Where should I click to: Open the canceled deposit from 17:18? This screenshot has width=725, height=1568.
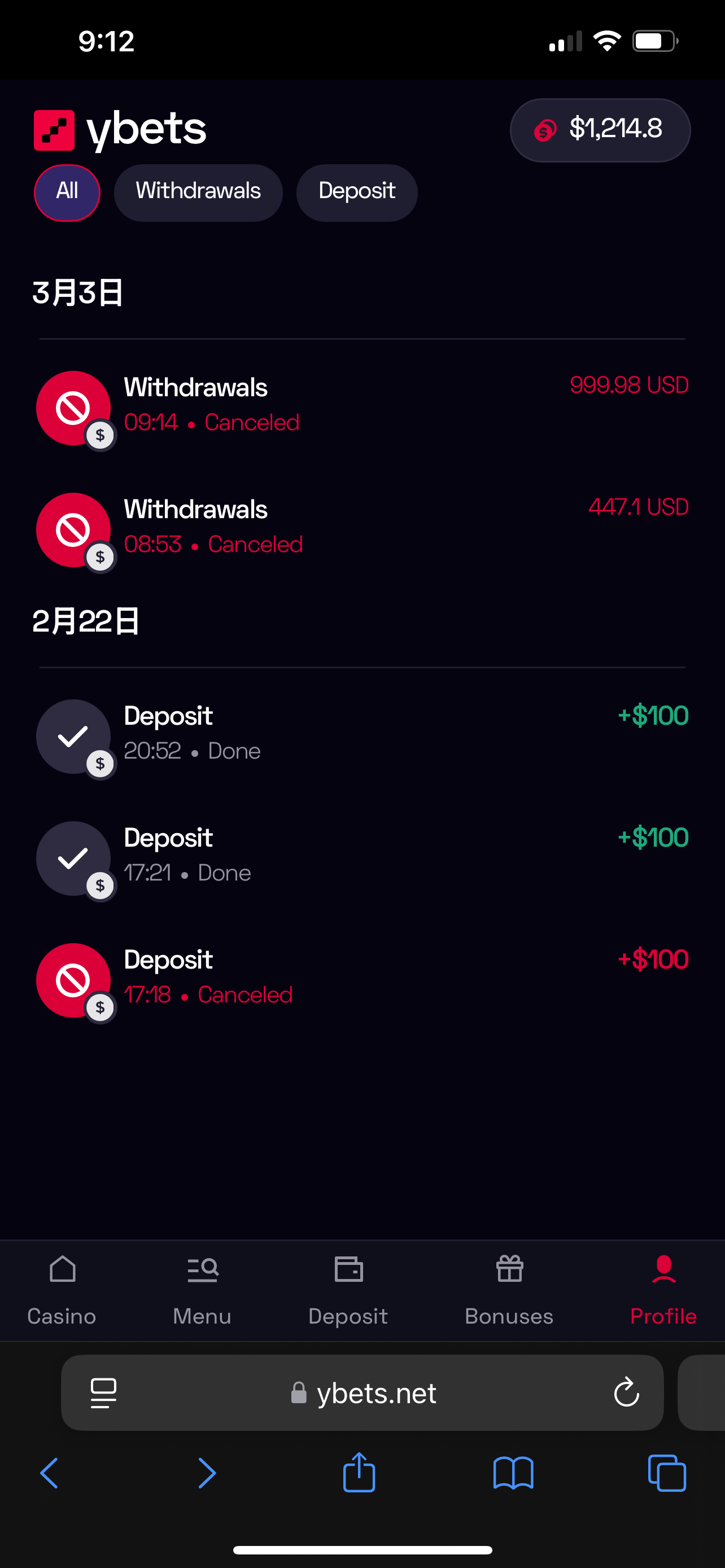362,978
